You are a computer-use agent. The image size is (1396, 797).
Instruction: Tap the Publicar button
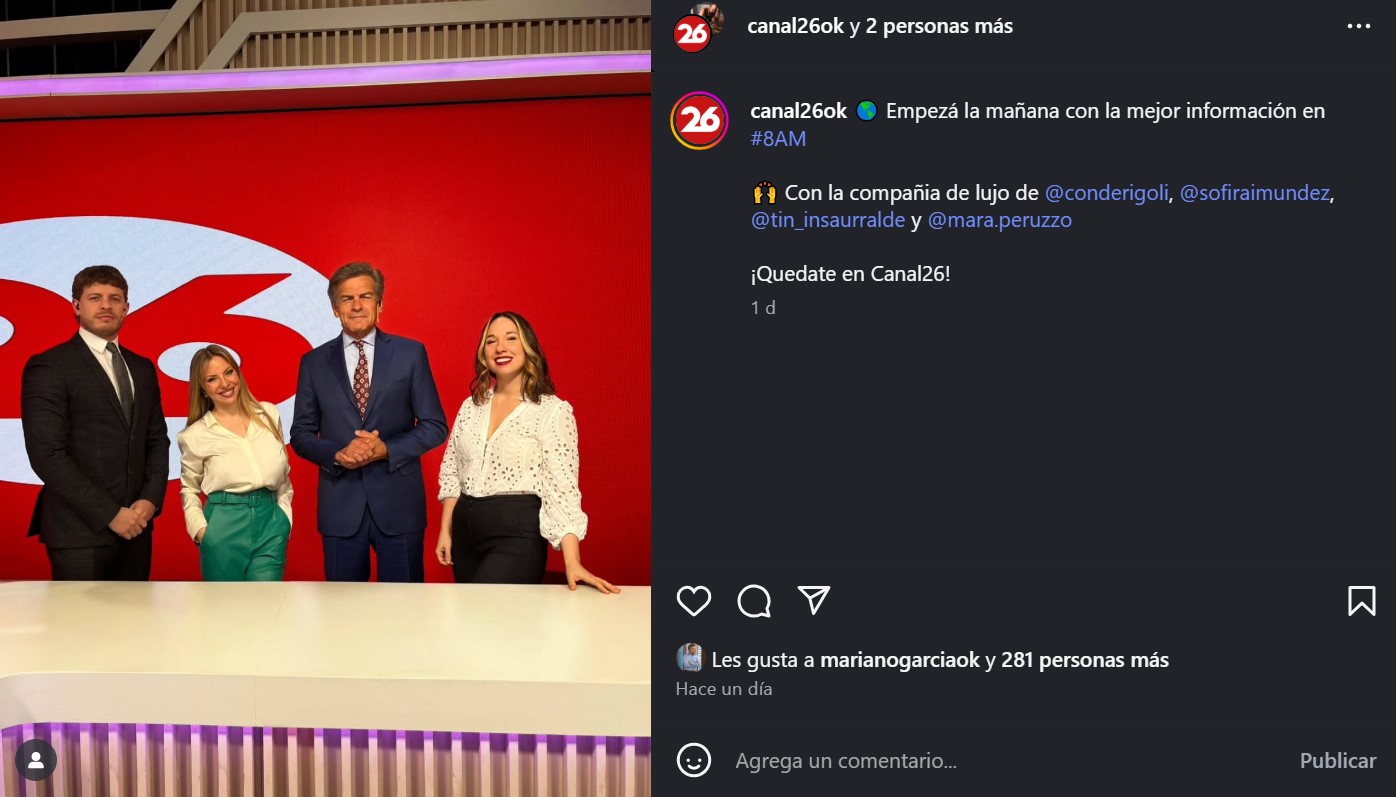[1337, 761]
